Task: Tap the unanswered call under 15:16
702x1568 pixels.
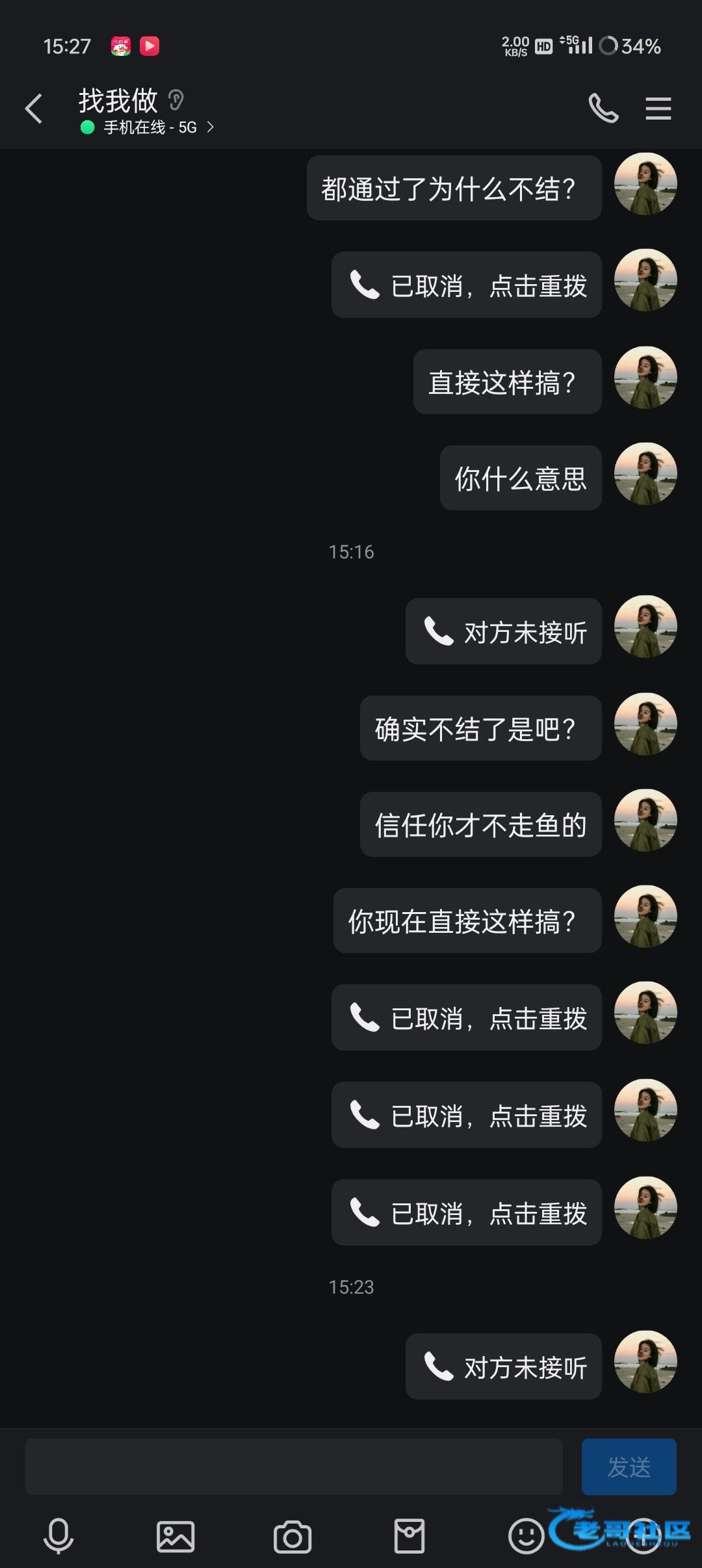Action: [503, 631]
